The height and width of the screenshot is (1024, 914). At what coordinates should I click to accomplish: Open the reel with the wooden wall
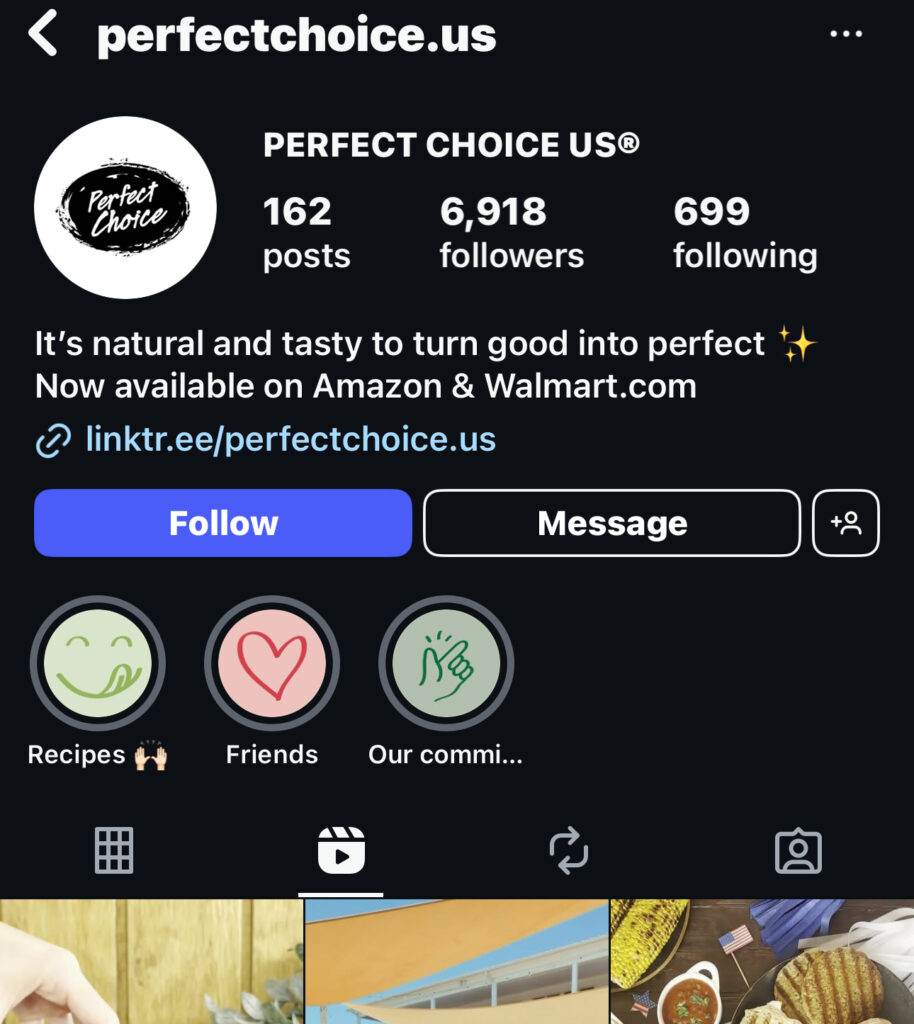pos(150,962)
